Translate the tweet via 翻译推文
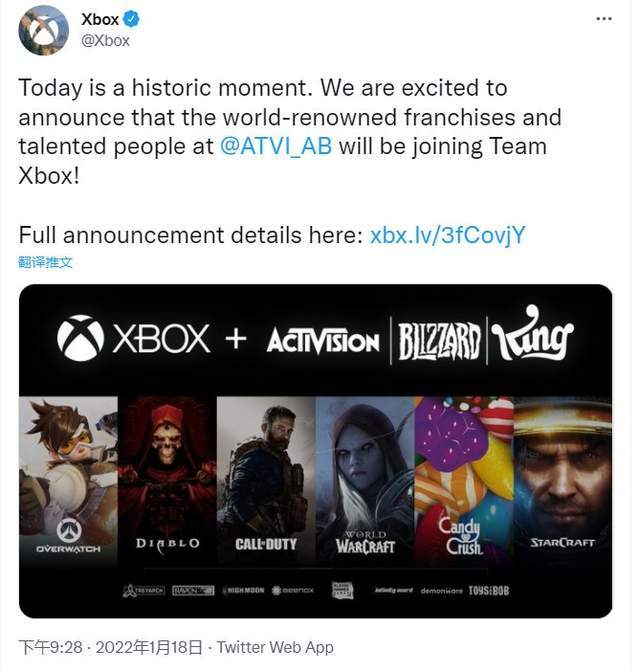 [46, 263]
